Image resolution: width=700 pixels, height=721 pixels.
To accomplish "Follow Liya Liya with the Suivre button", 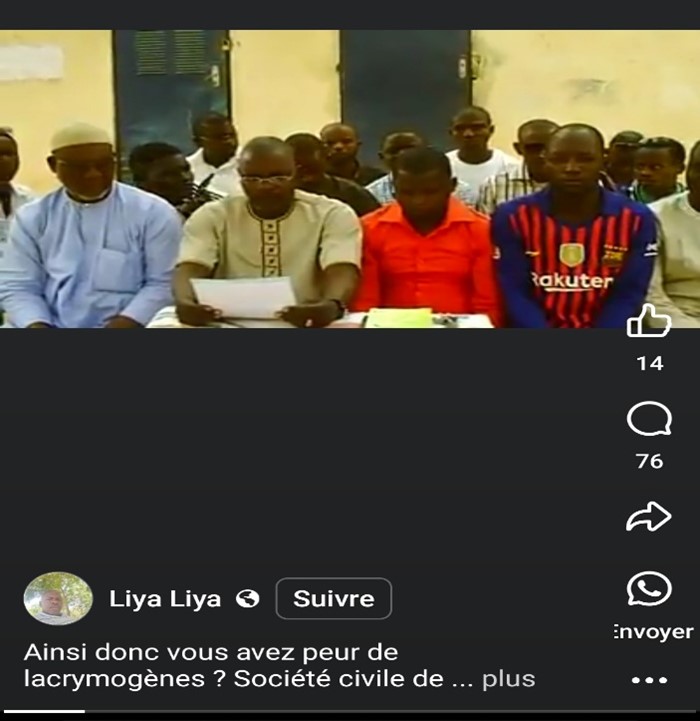I will [x=333, y=599].
